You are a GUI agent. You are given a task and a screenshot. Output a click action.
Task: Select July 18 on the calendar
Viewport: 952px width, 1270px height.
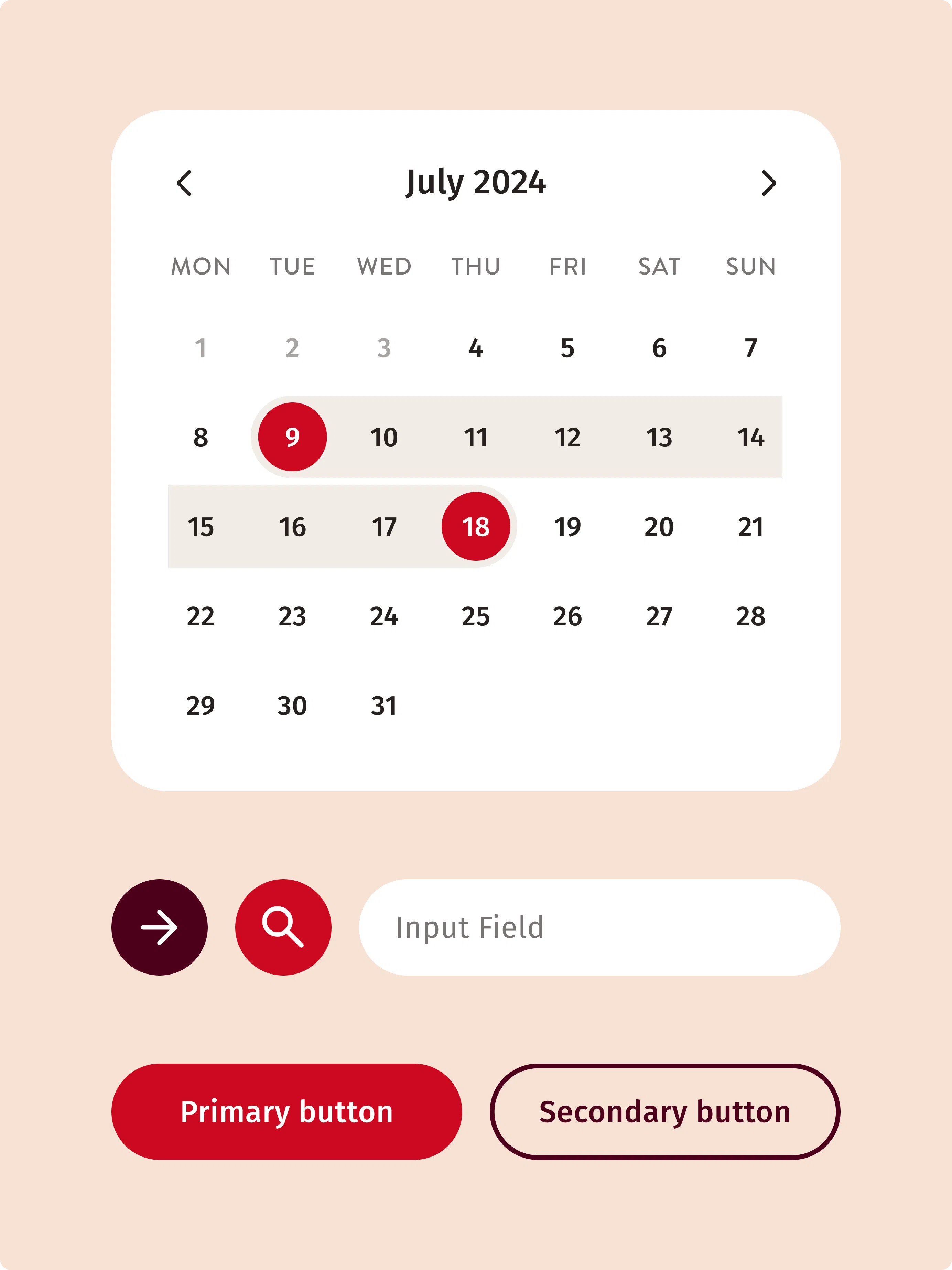(x=475, y=527)
